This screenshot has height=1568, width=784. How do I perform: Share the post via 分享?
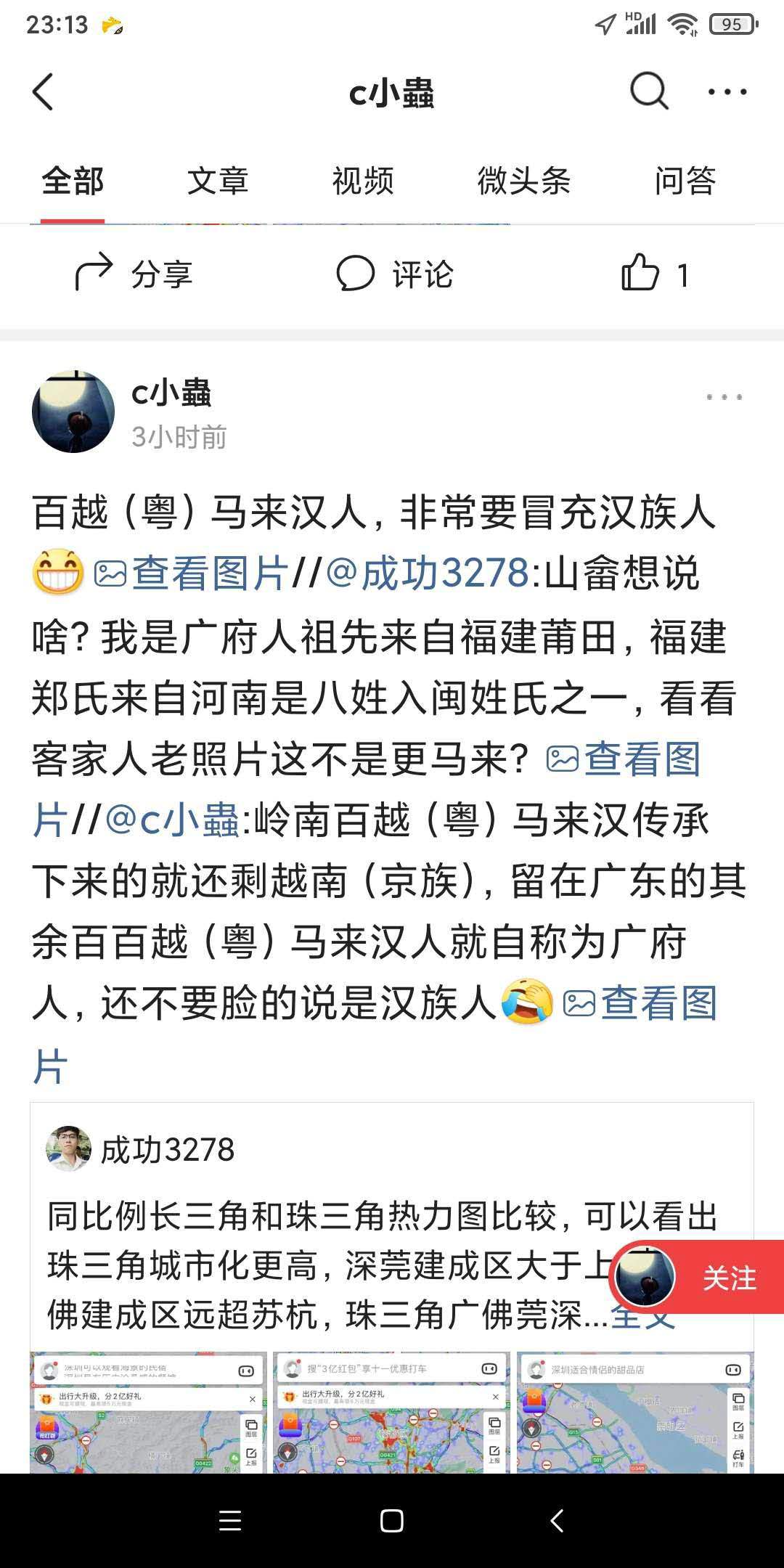[134, 274]
